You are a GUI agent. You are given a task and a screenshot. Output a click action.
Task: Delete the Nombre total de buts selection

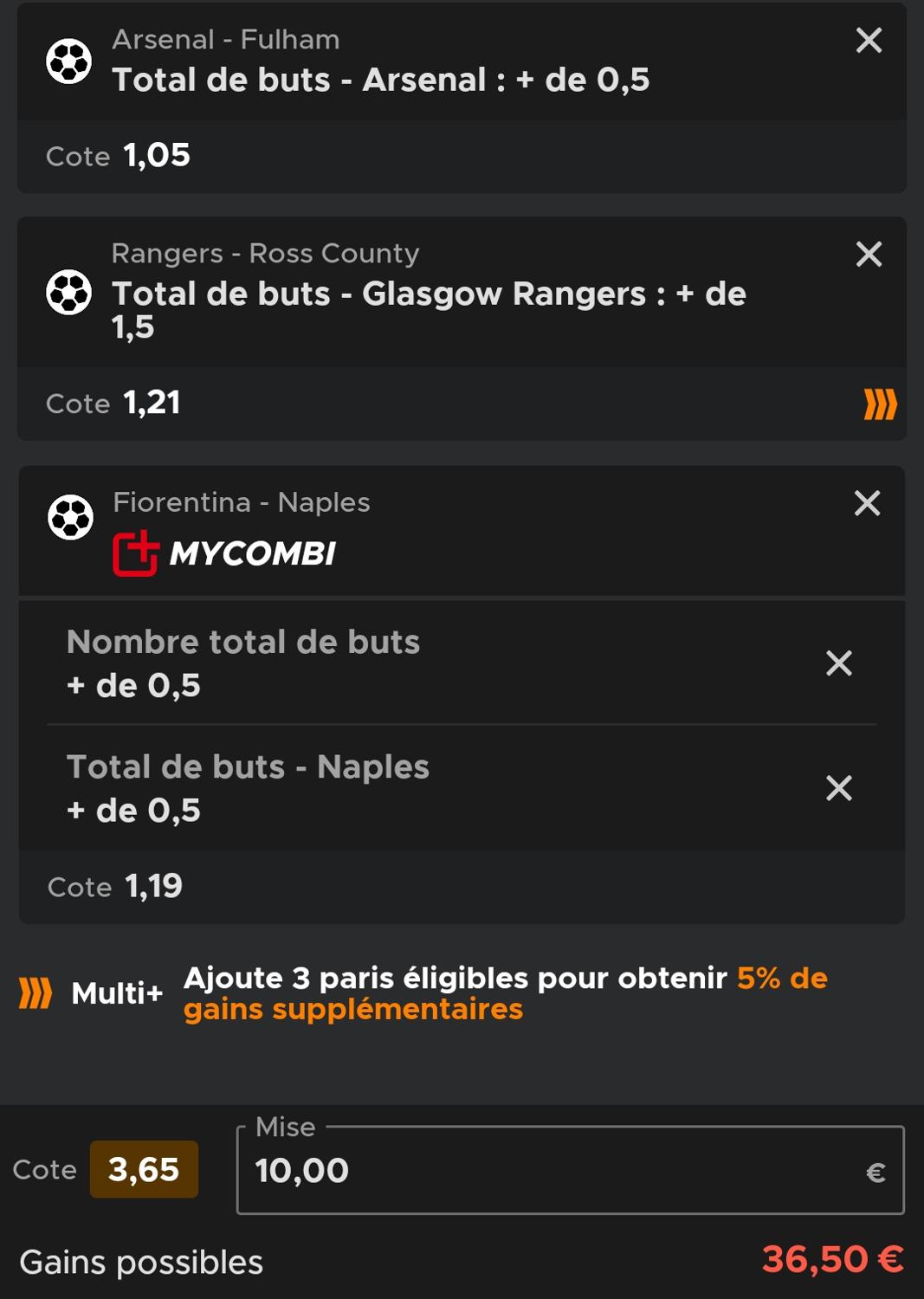click(838, 663)
